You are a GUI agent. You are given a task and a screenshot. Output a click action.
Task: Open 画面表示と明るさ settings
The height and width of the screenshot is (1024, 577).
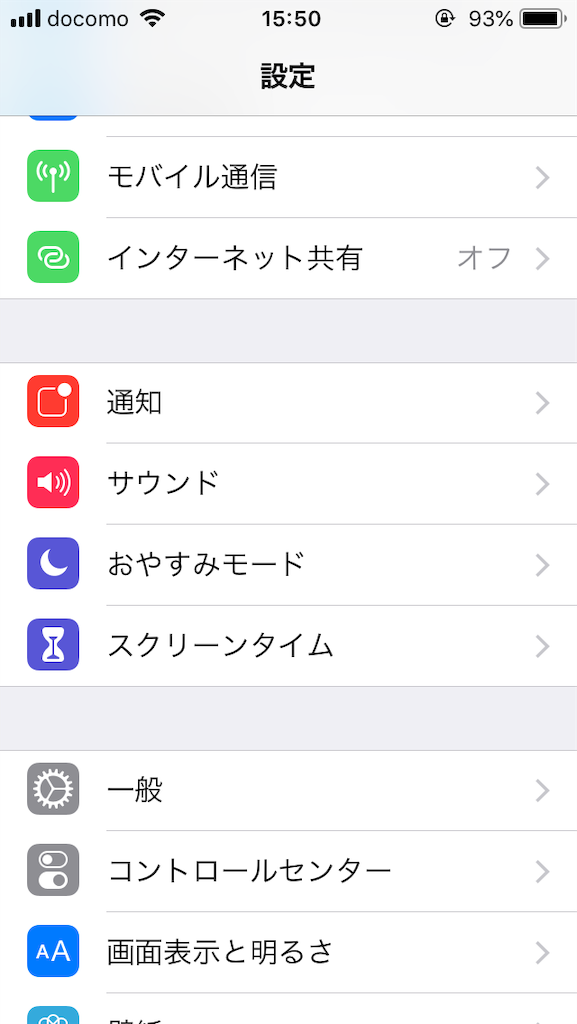(x=288, y=952)
